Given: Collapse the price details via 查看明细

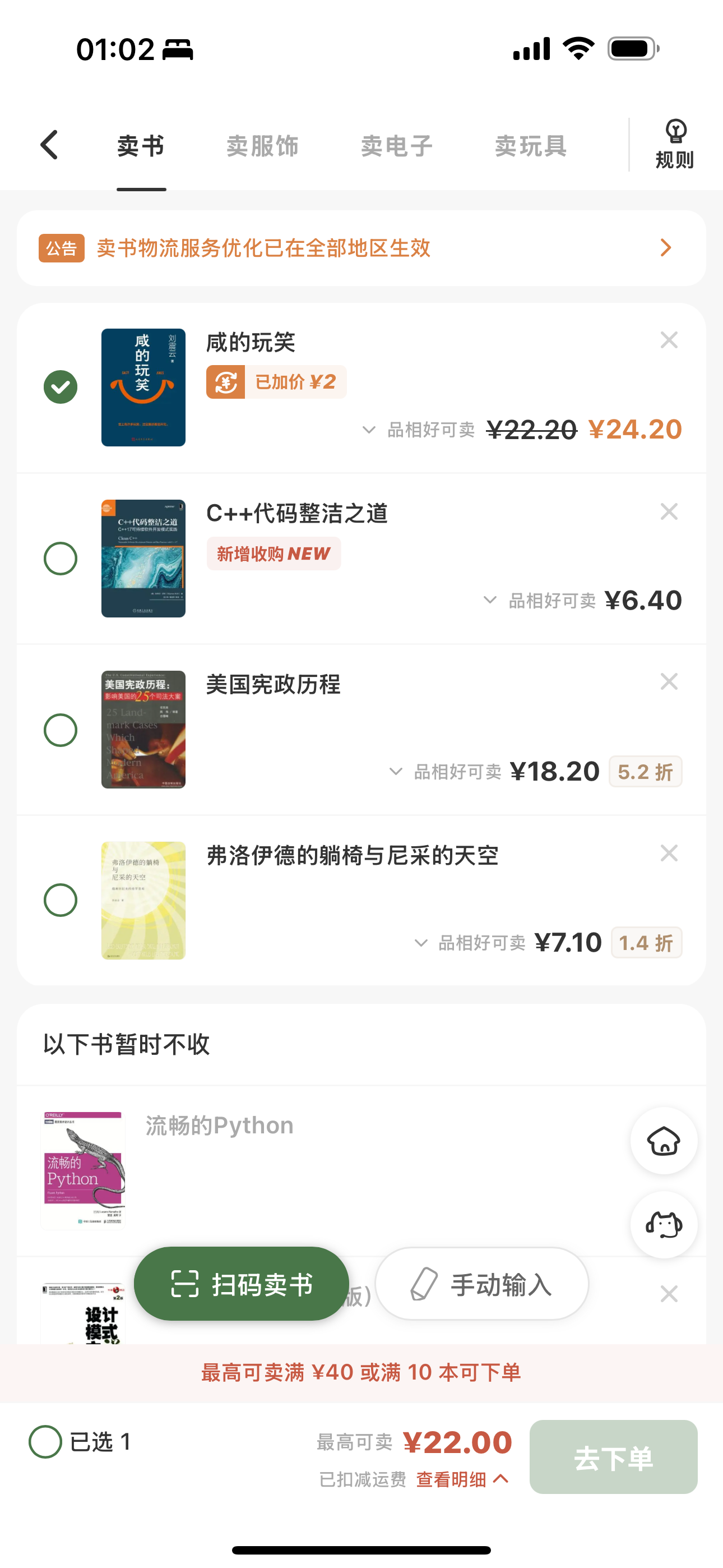Looking at the screenshot, I should [462, 1479].
